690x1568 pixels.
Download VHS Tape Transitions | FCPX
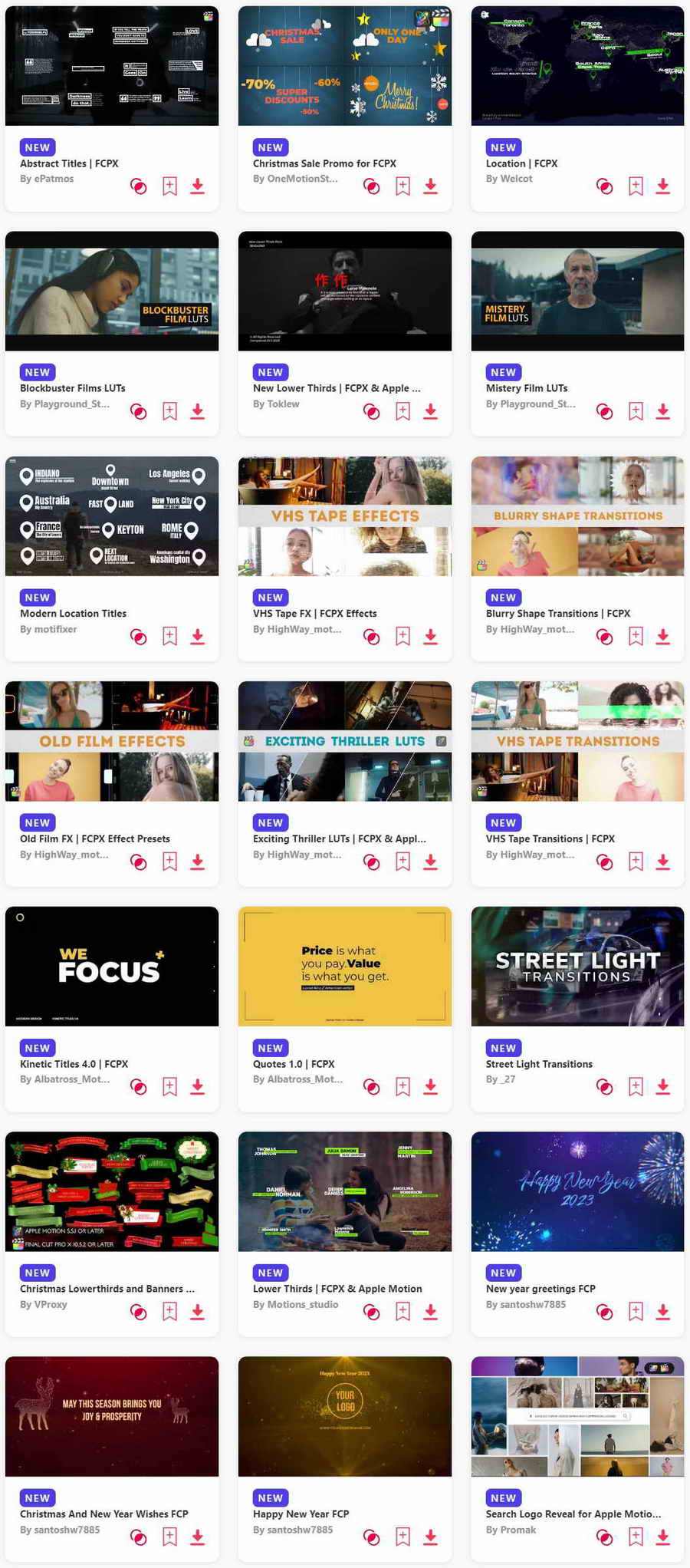pos(663,861)
